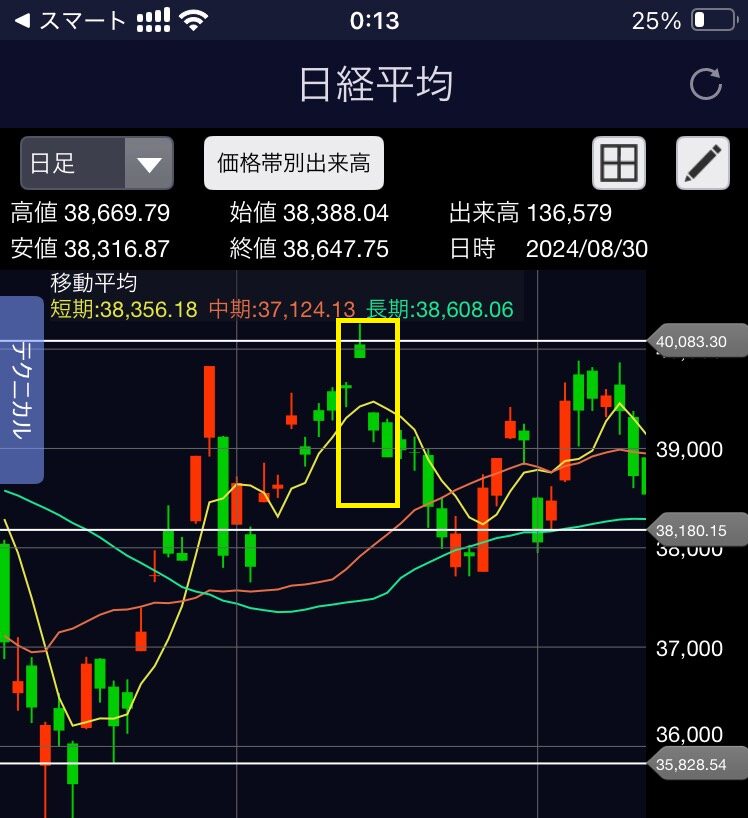Open the テクニカル side tab
The height and width of the screenshot is (818, 748).
pyautogui.click(x=22, y=390)
